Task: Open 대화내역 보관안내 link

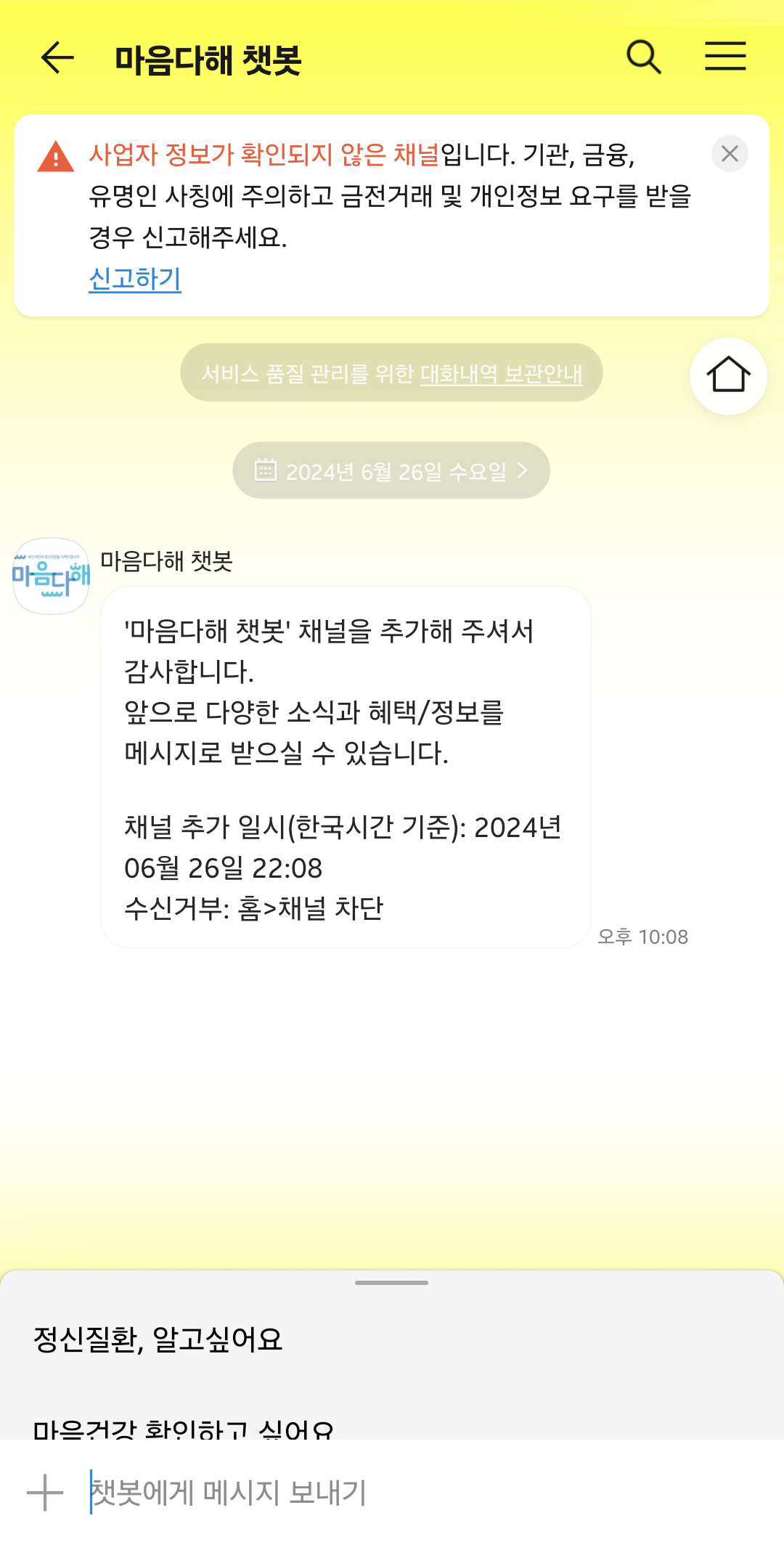Action: (501, 374)
